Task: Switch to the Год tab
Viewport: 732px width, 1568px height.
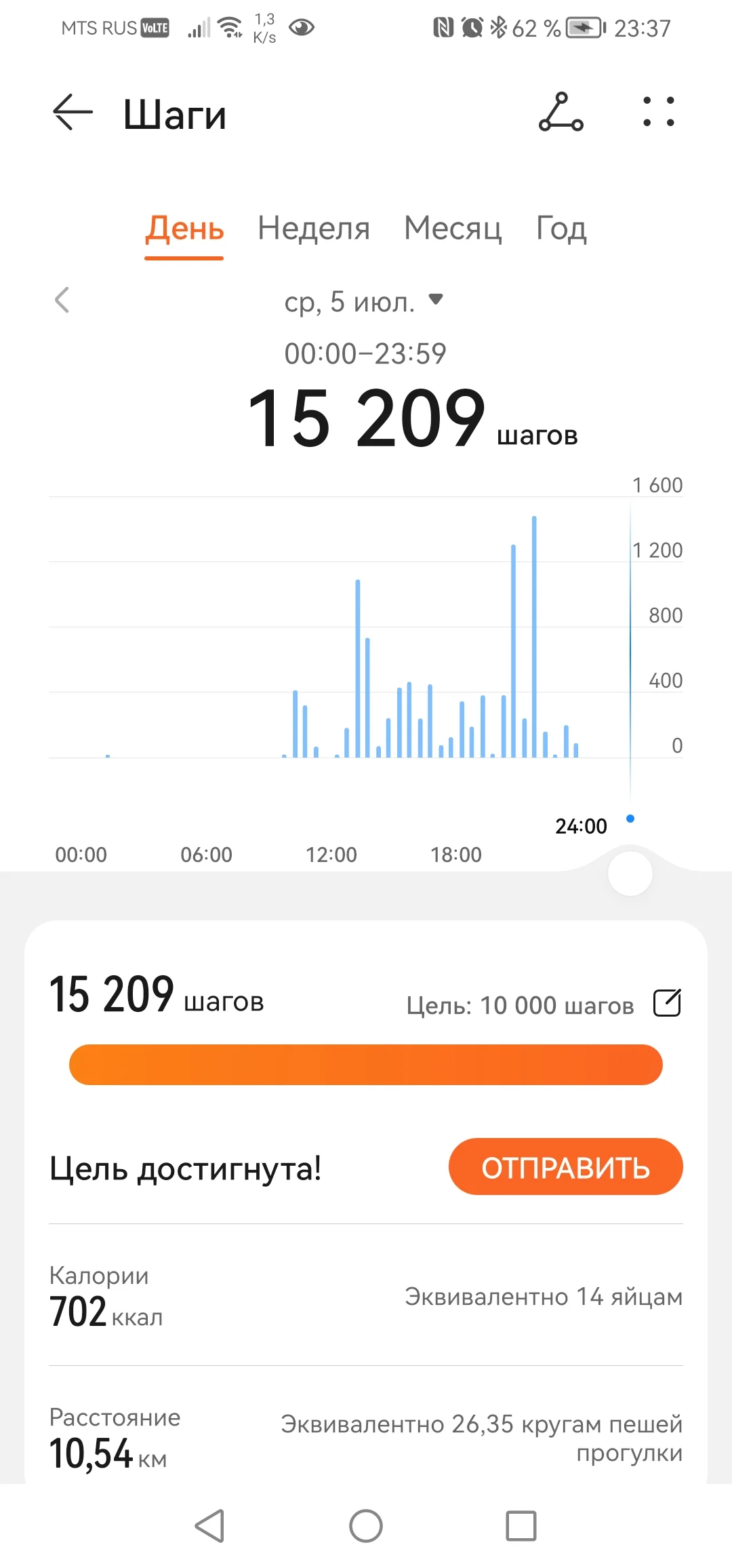Action: [560, 229]
